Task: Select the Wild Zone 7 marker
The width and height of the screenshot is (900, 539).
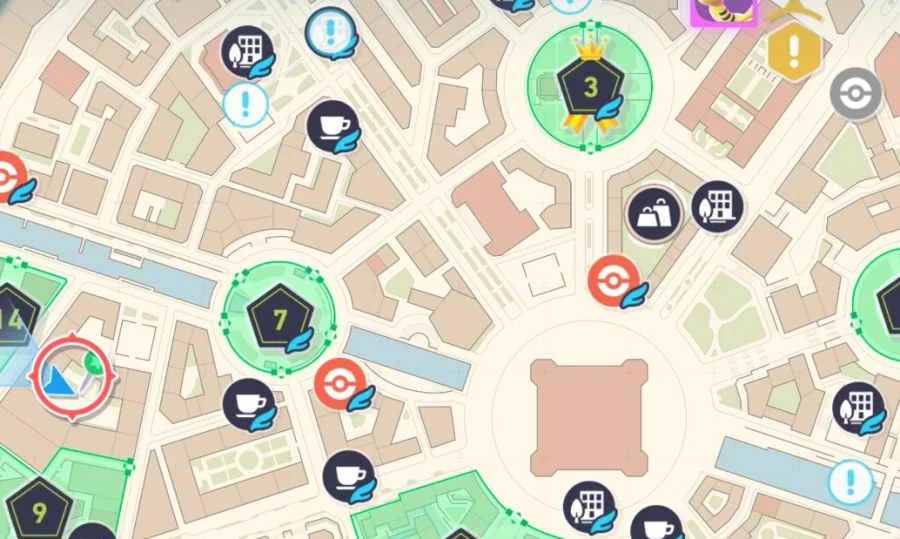Action: [x=279, y=320]
